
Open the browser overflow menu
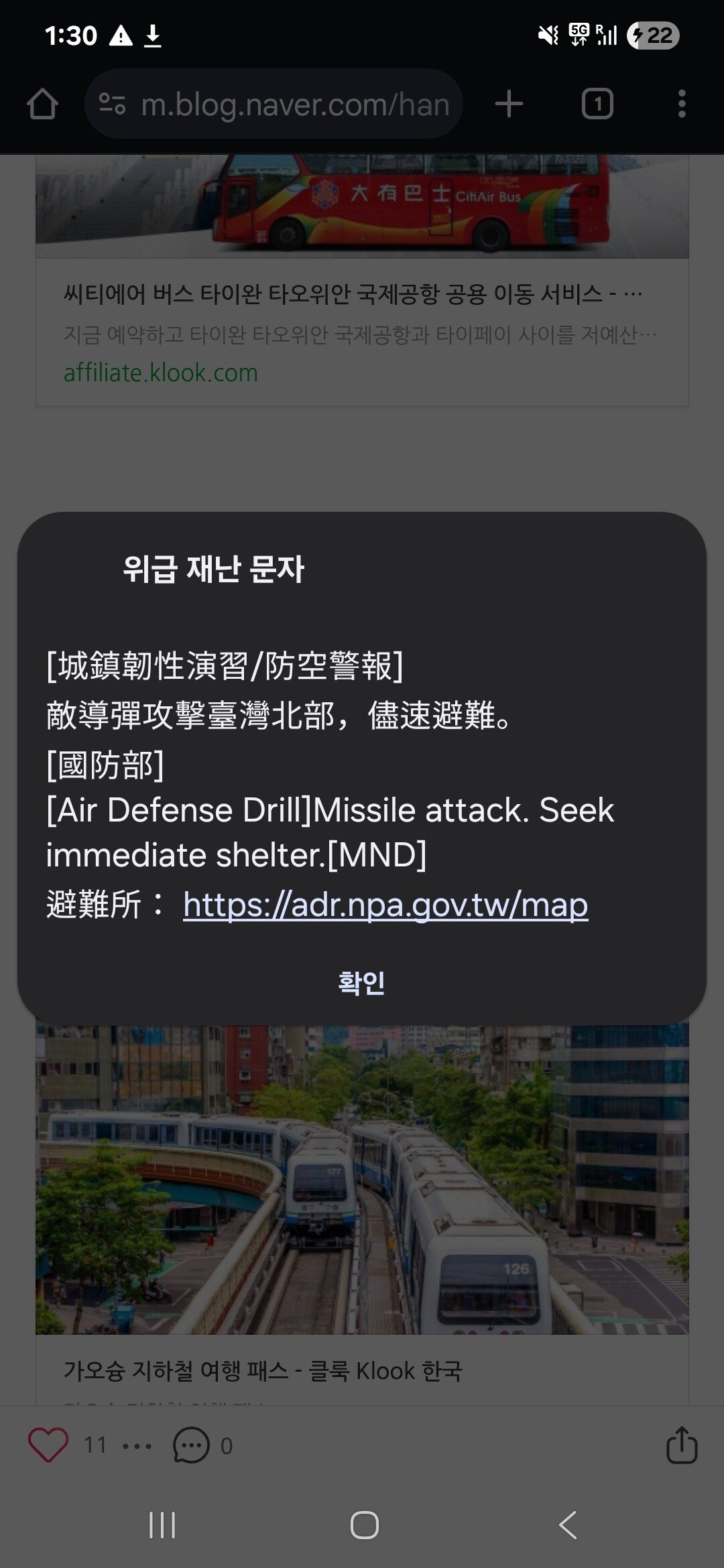click(x=682, y=104)
